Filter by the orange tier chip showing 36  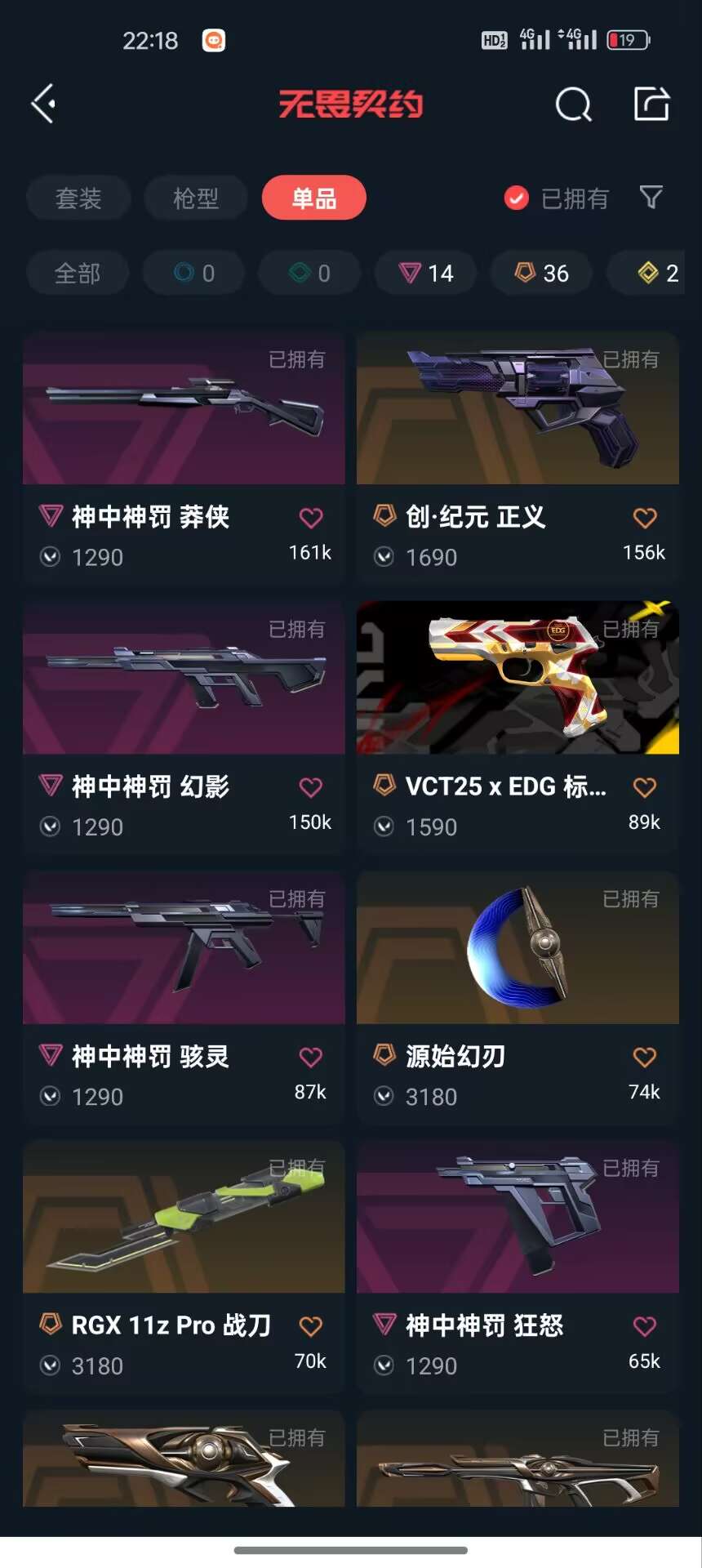541,273
